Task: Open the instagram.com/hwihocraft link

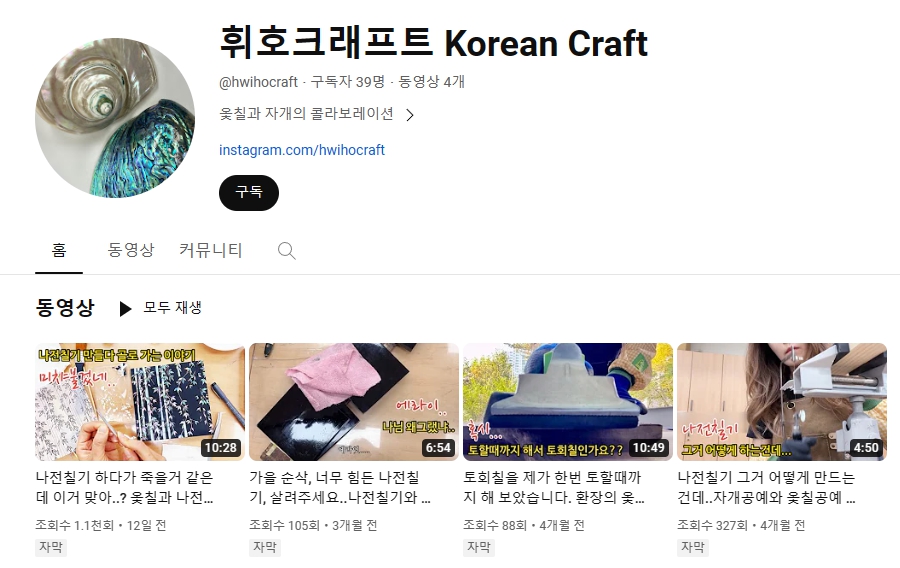Action: [x=301, y=150]
